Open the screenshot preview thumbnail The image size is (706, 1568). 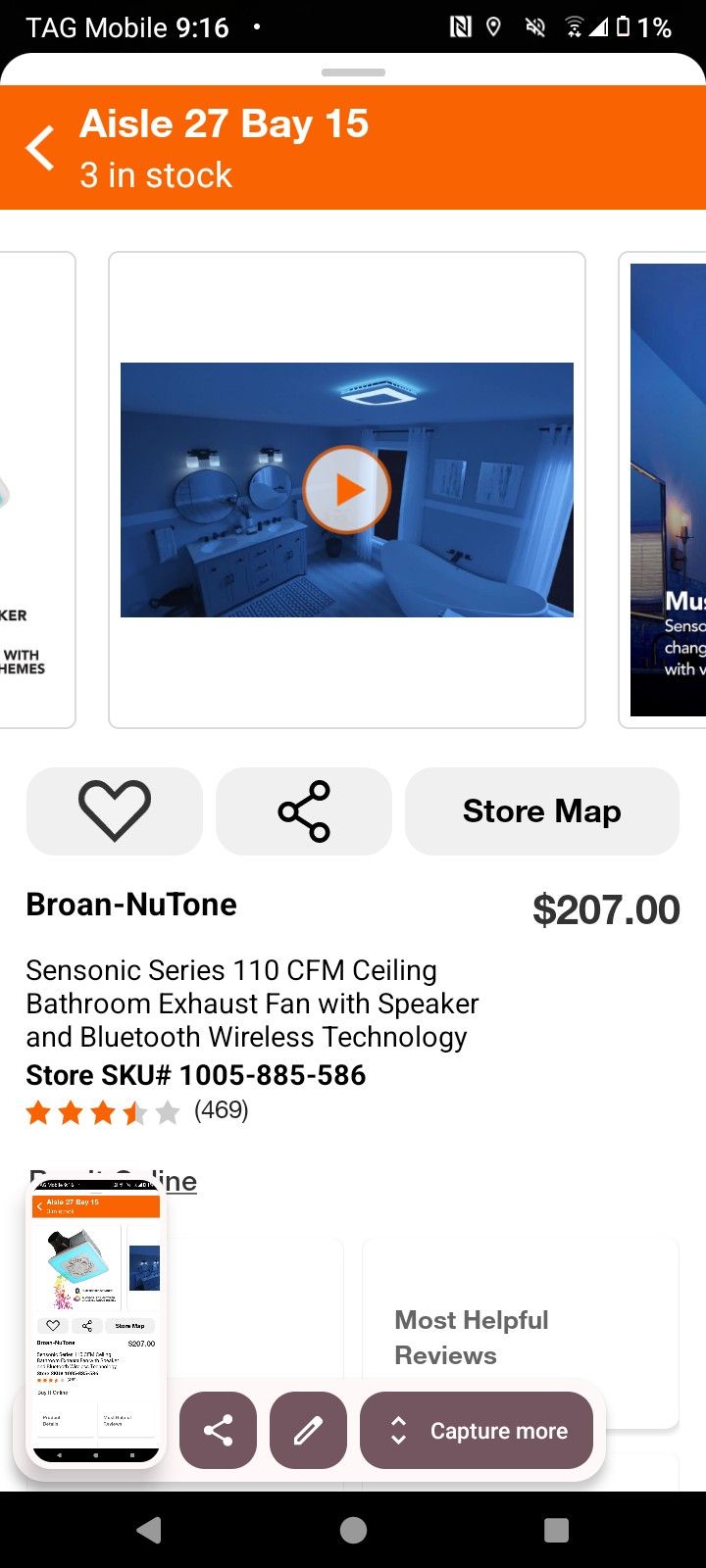pyautogui.click(x=96, y=1323)
